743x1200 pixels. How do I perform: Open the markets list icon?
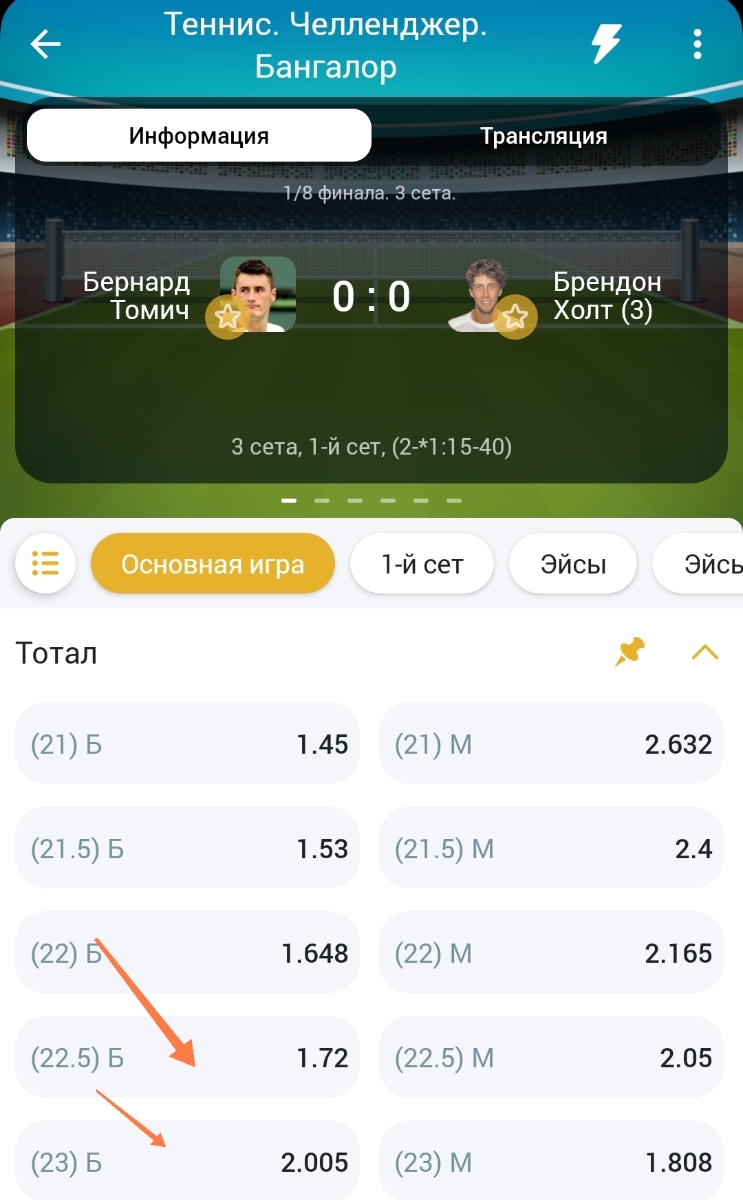coord(46,564)
